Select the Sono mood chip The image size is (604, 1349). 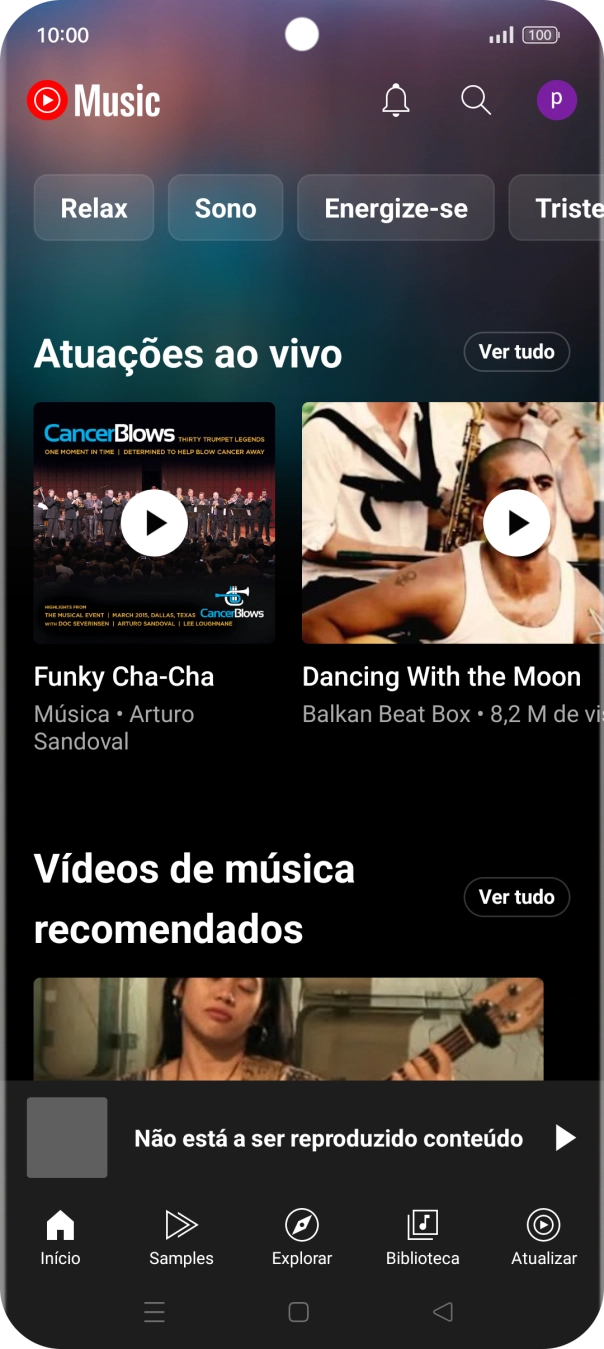pyautogui.click(x=225, y=208)
